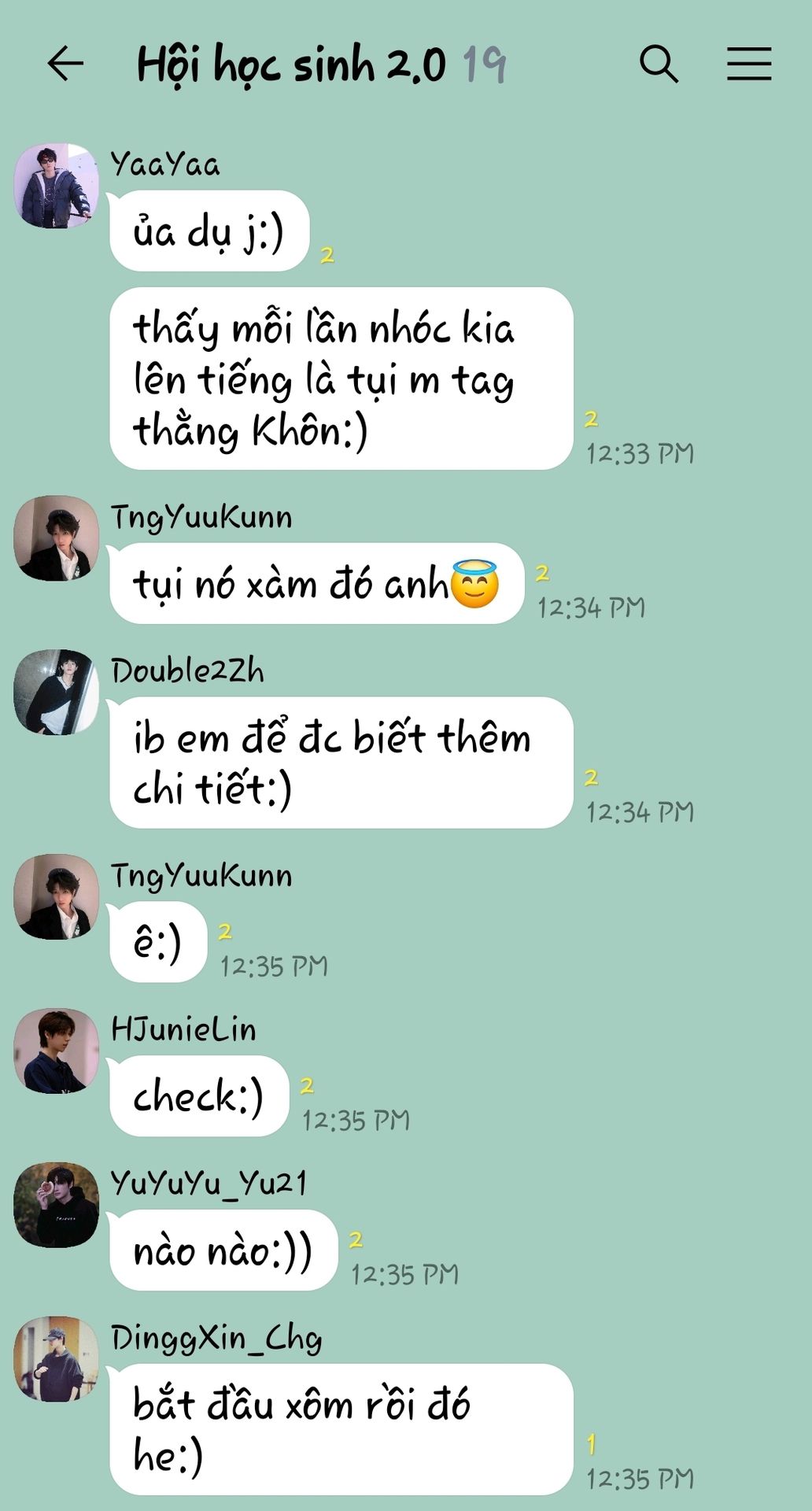812x1511 pixels.
Task: Open HJunieLin's profile avatar
Action: (x=56, y=1051)
